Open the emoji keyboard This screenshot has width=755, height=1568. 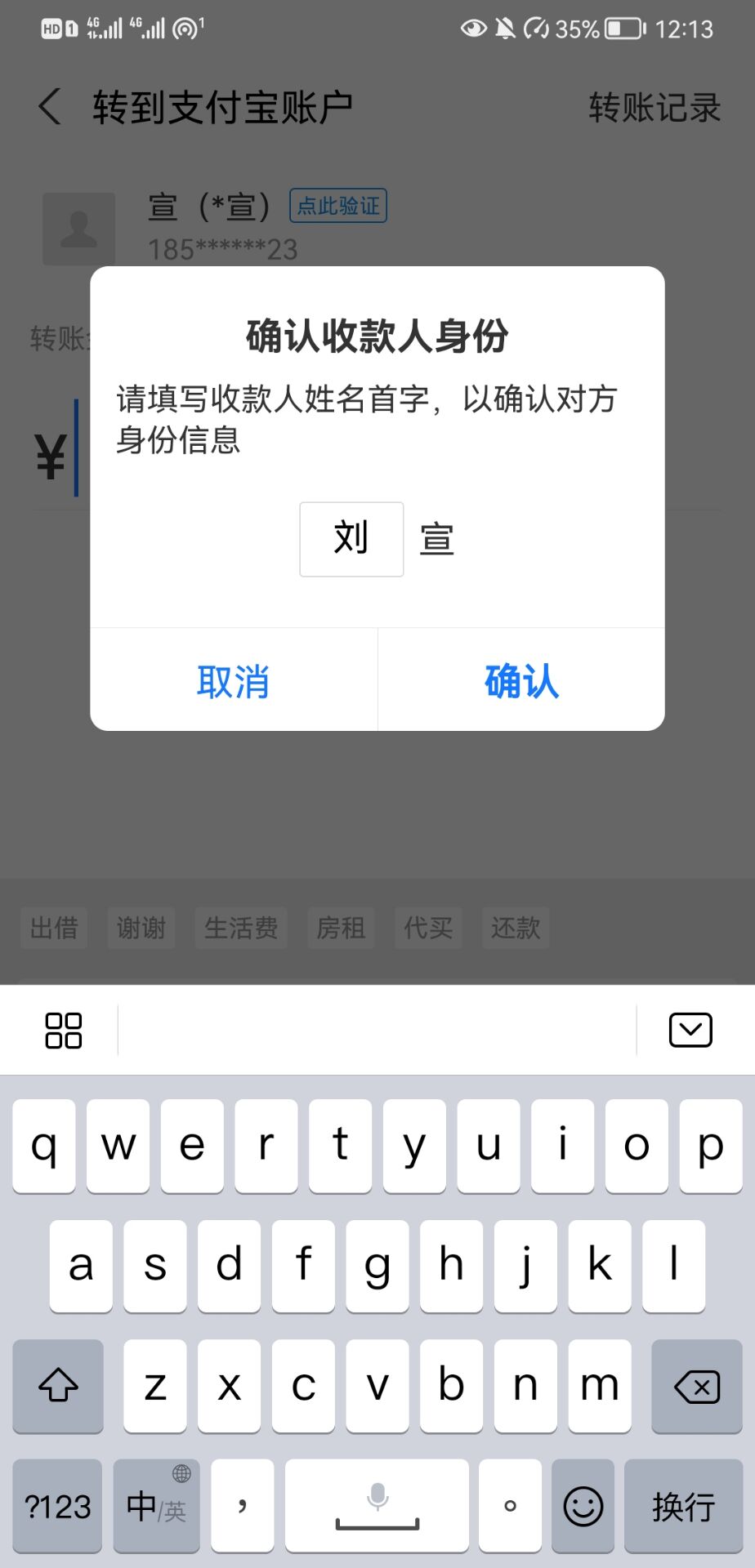point(583,1505)
